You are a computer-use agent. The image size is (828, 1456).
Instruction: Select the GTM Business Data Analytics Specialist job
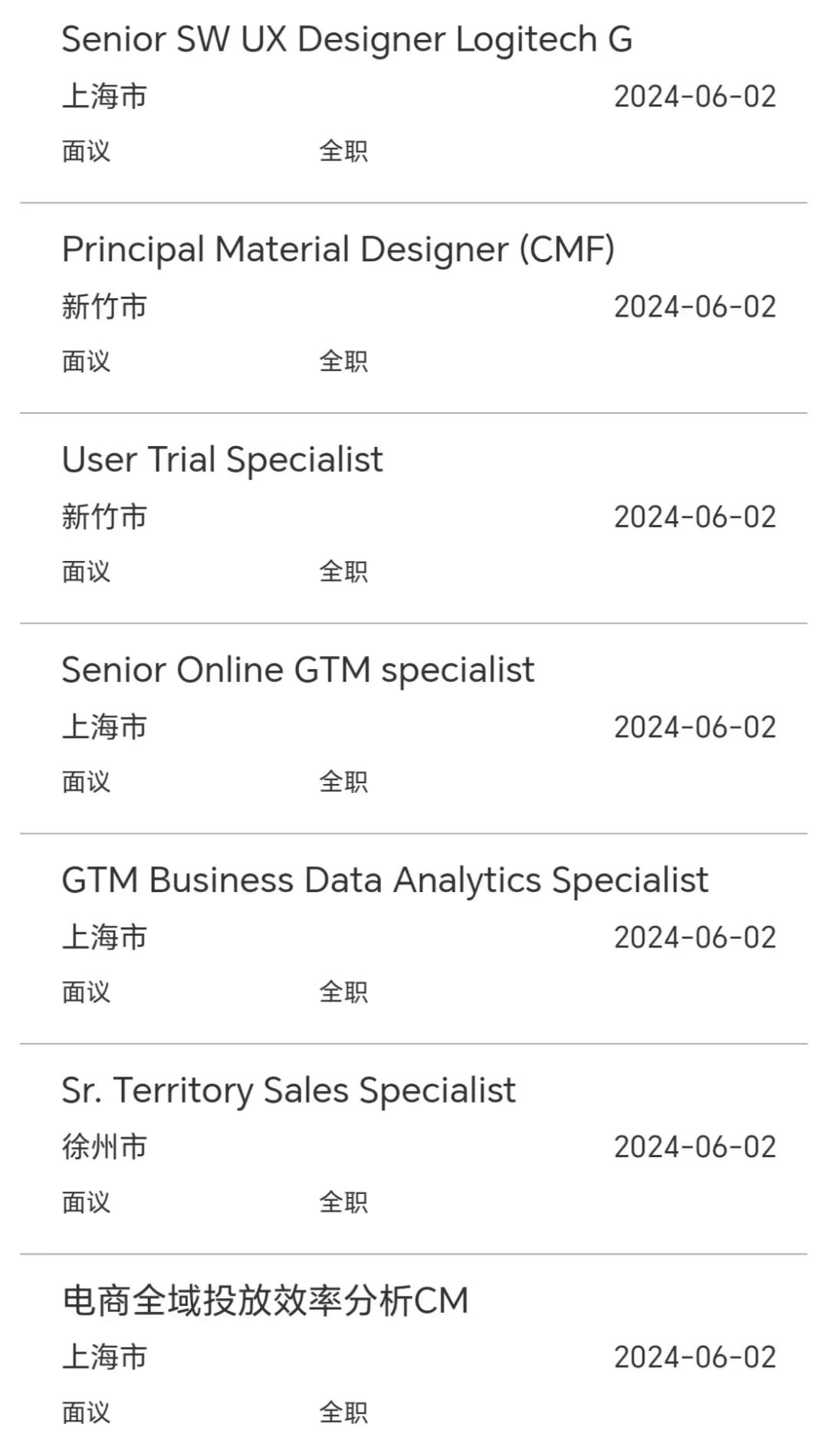[x=414, y=939]
